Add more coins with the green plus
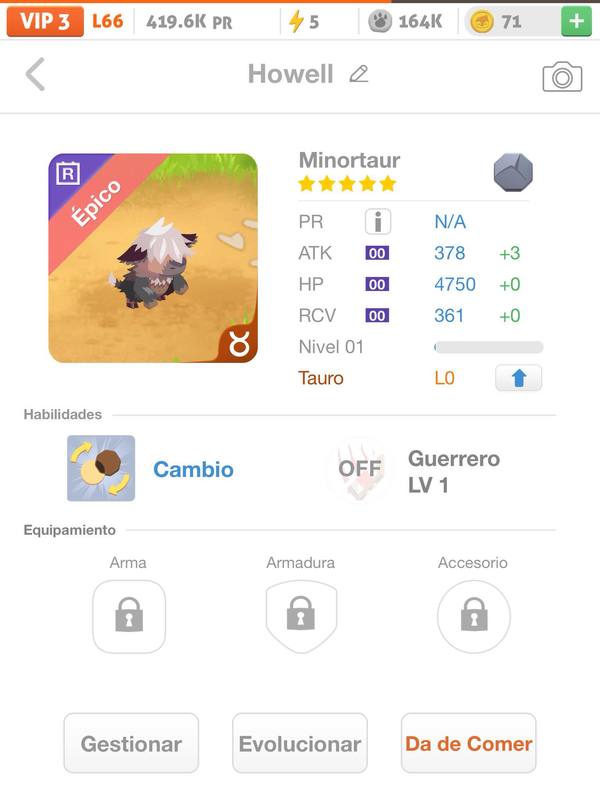Viewport: 600px width, 800px height. [x=576, y=21]
